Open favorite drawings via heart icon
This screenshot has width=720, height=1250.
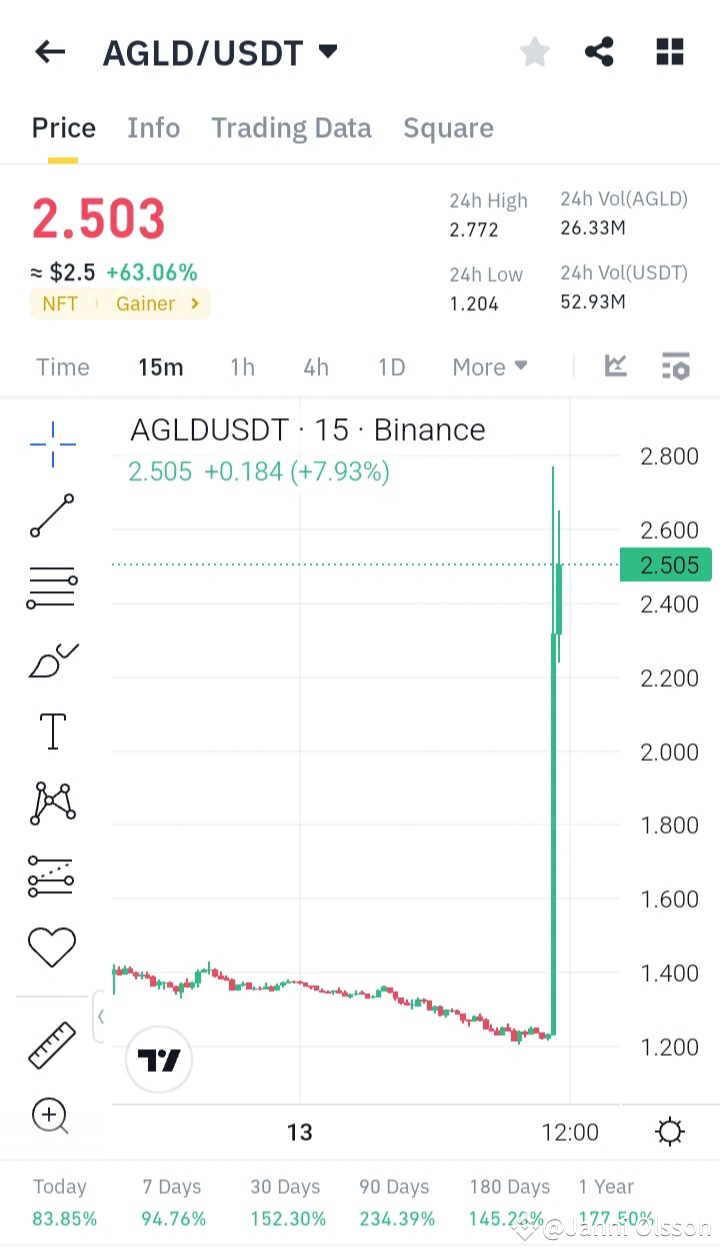pos(52,946)
